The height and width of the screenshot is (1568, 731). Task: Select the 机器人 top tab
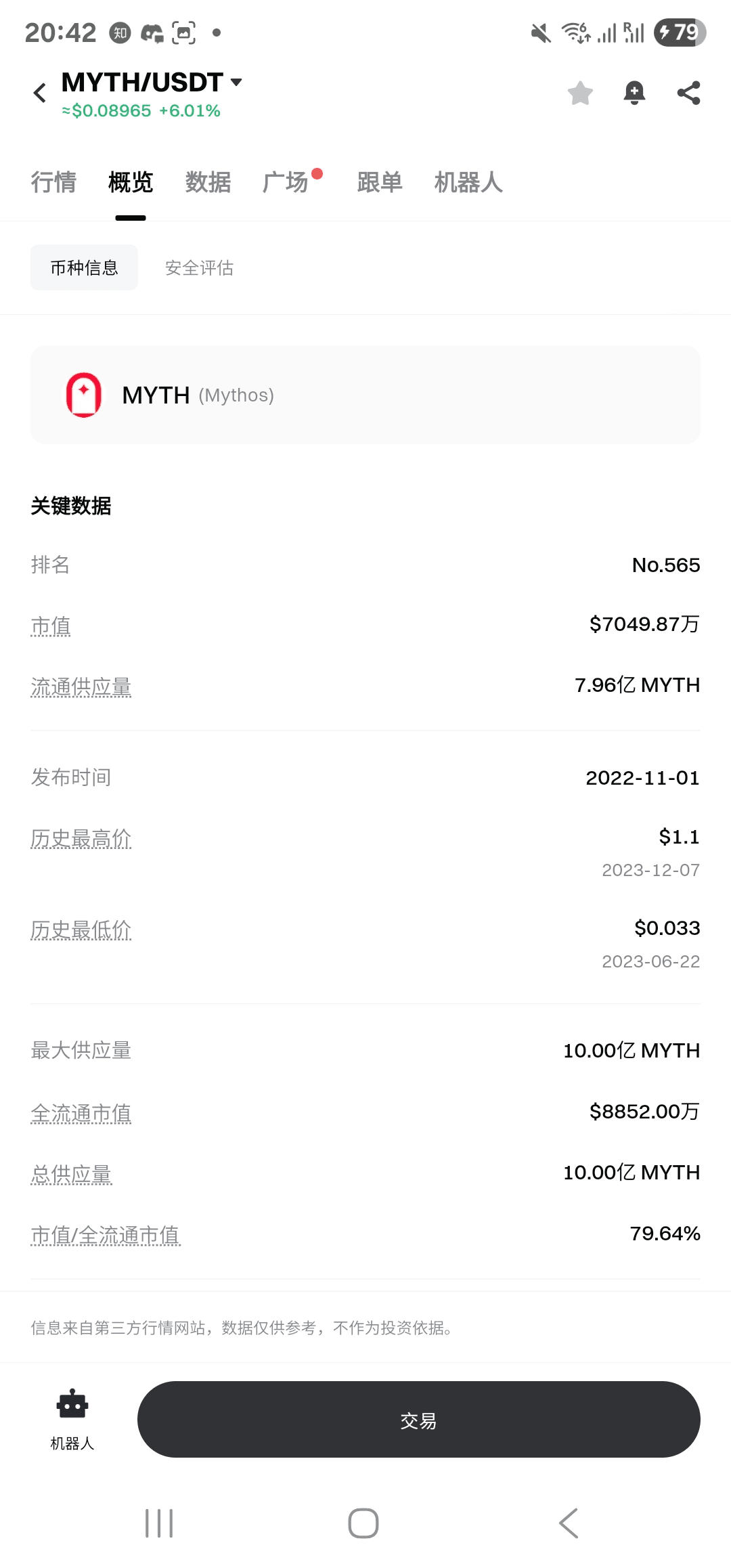click(468, 182)
